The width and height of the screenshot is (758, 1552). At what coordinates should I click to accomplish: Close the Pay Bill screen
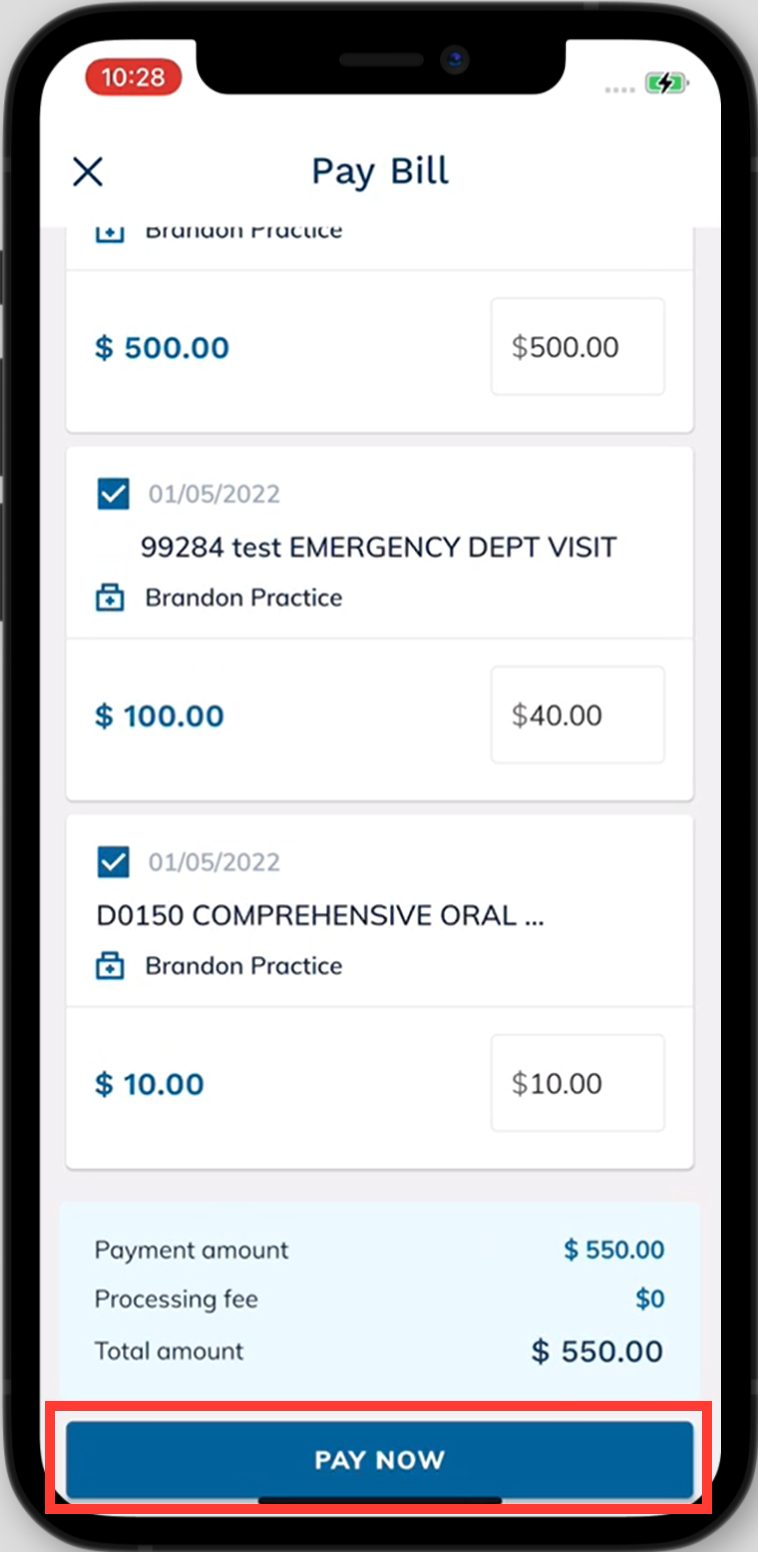pos(88,172)
